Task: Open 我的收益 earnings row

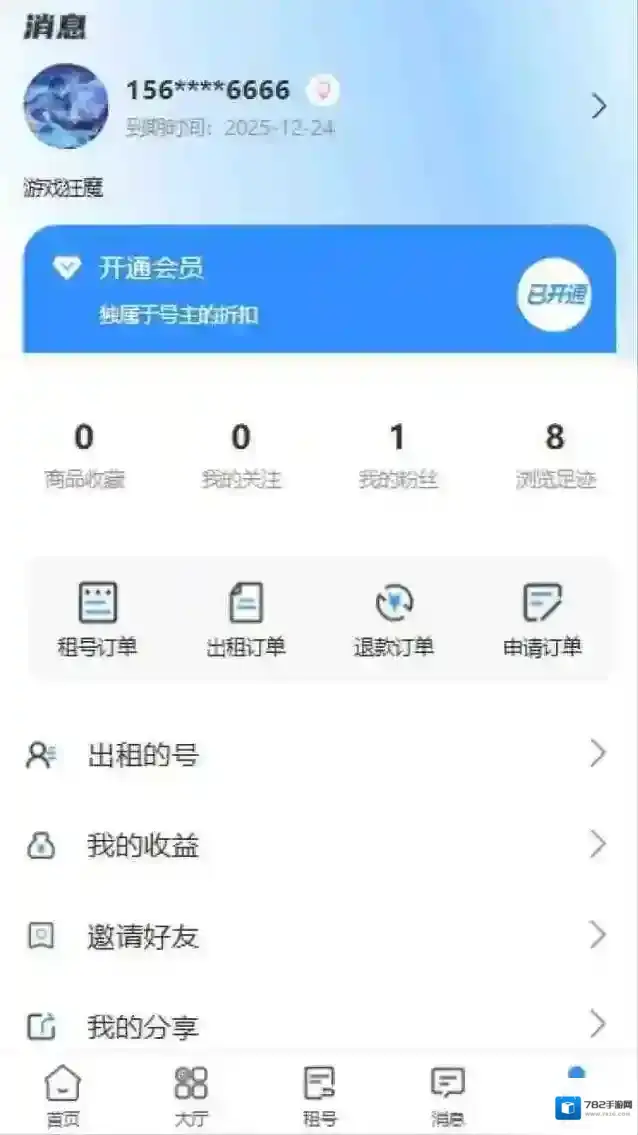Action: click(x=319, y=846)
